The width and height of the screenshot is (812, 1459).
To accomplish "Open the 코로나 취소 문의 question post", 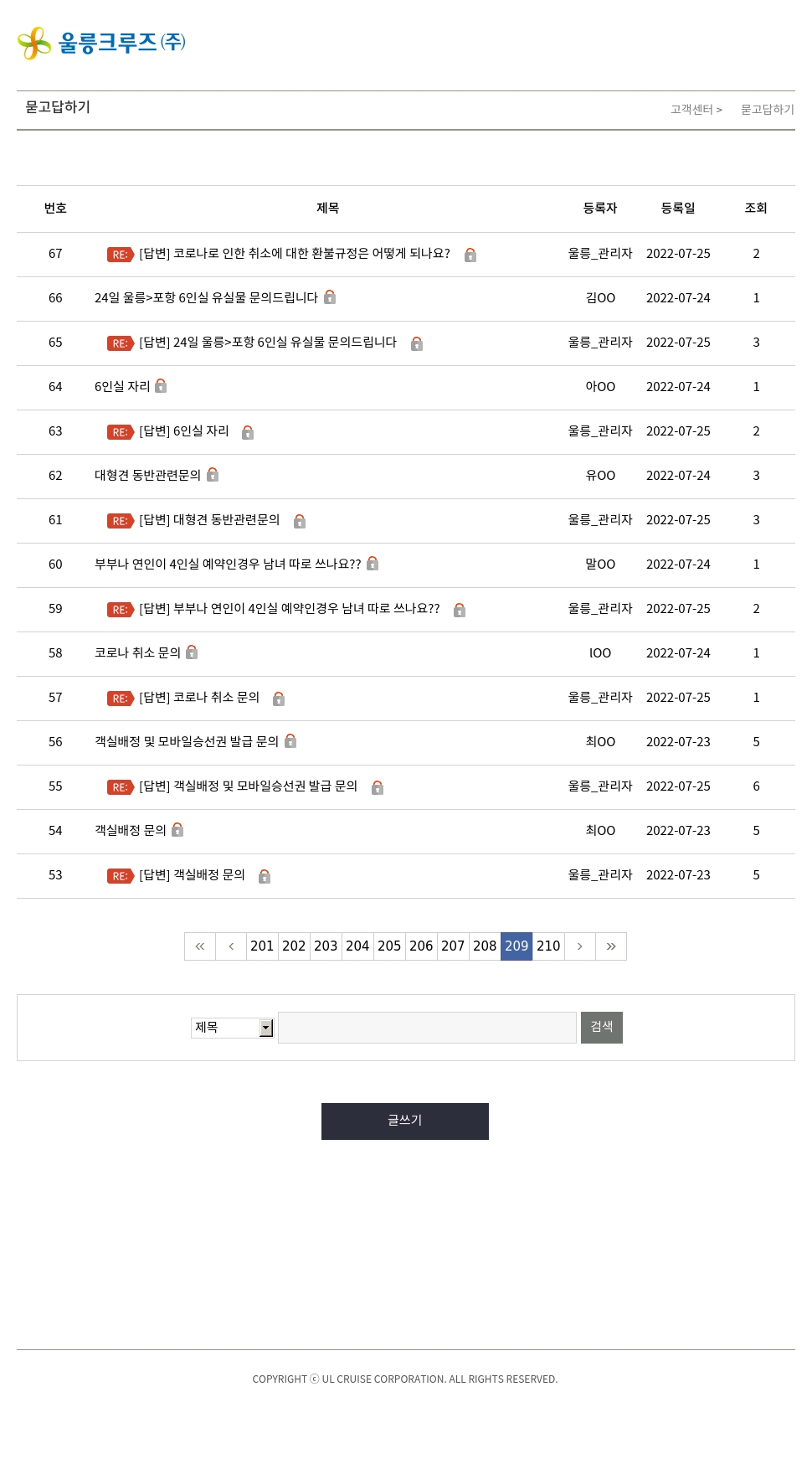I will pos(137,653).
